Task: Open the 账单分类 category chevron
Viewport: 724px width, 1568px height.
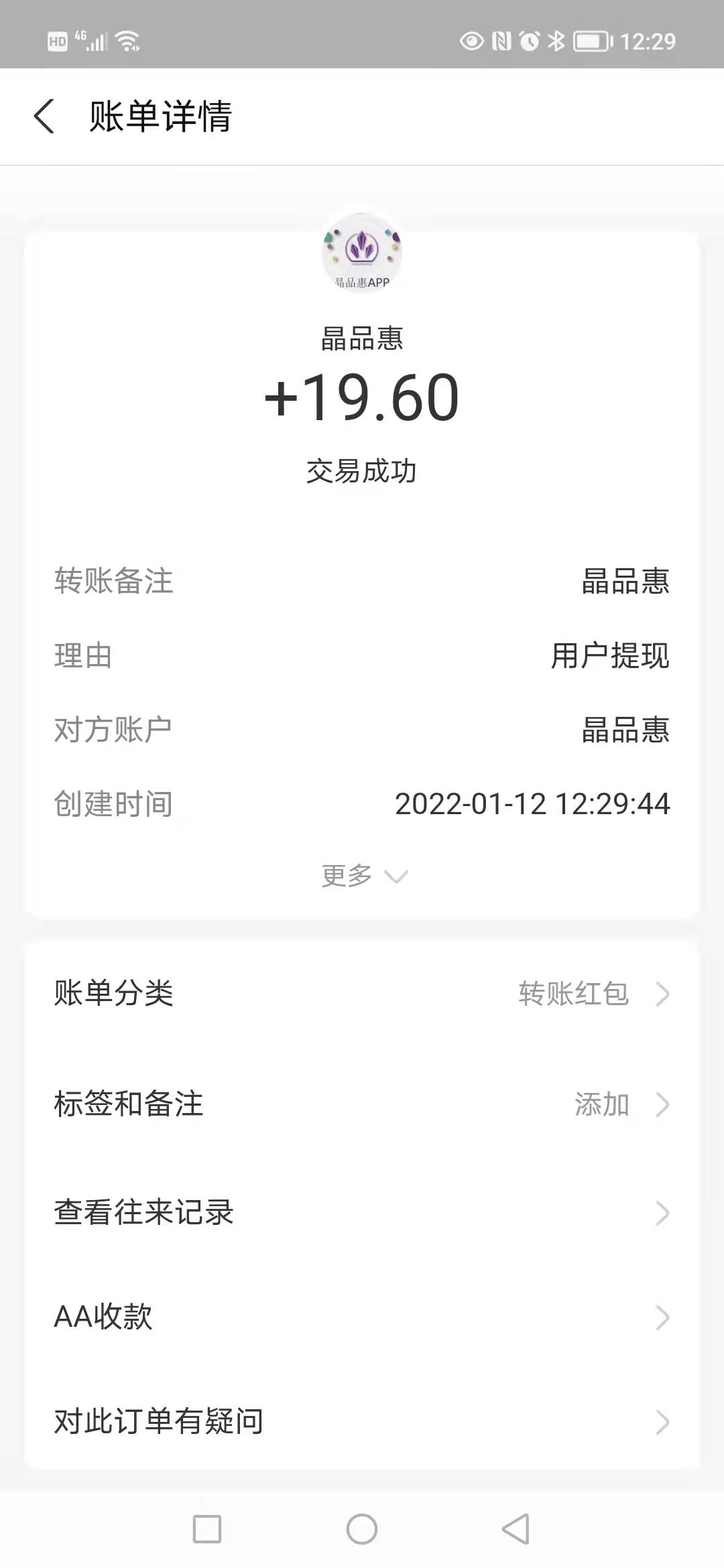Action: pyautogui.click(x=662, y=994)
